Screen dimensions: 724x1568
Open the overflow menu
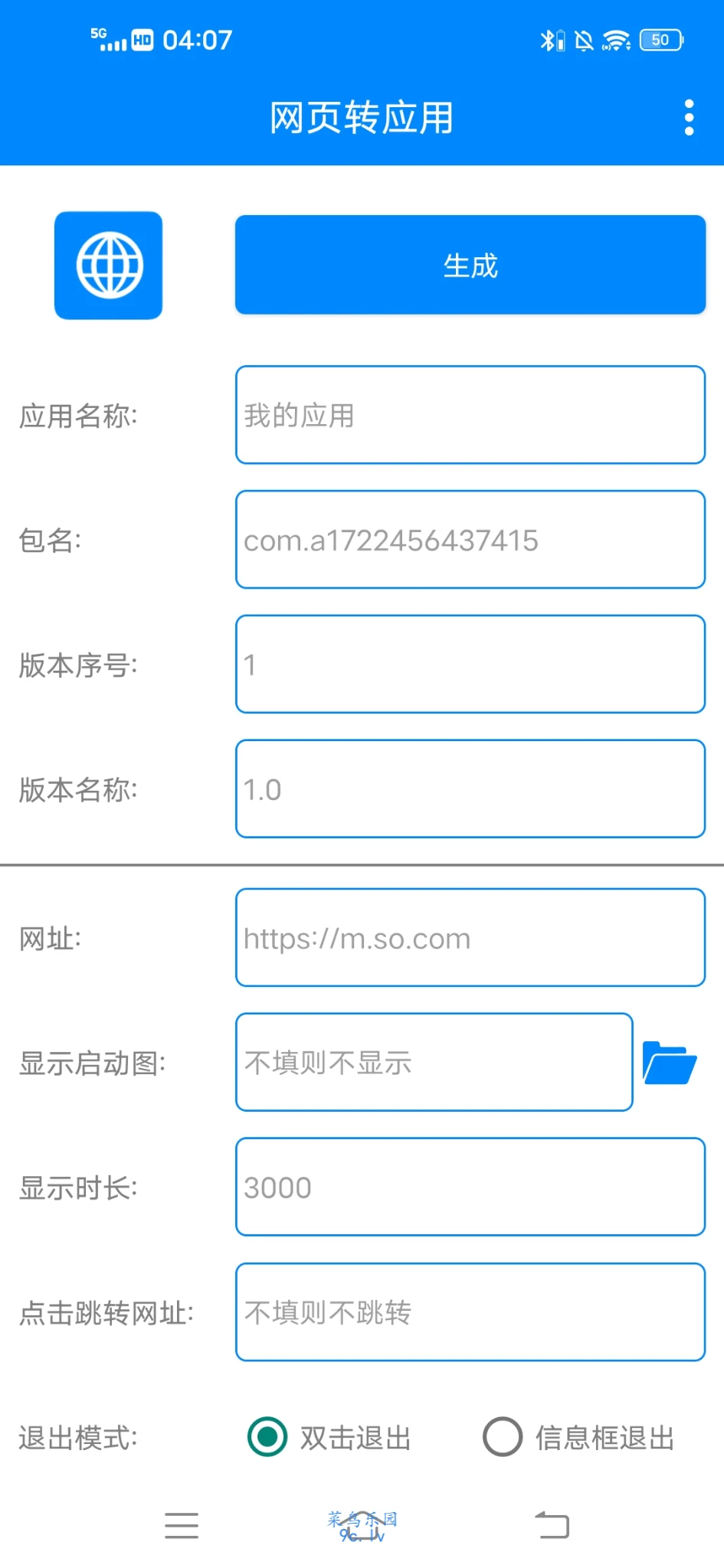(689, 118)
